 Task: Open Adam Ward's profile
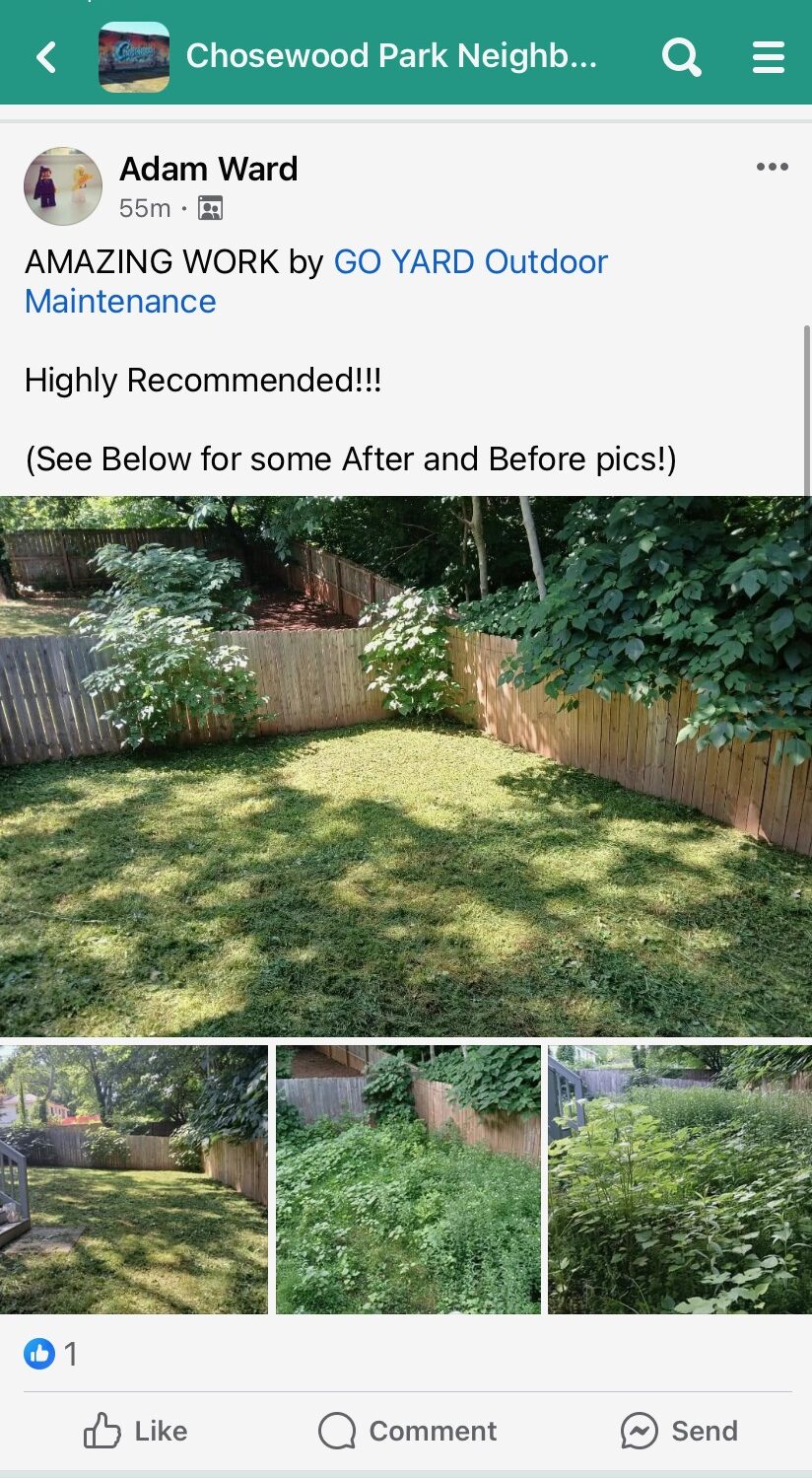[x=208, y=170]
